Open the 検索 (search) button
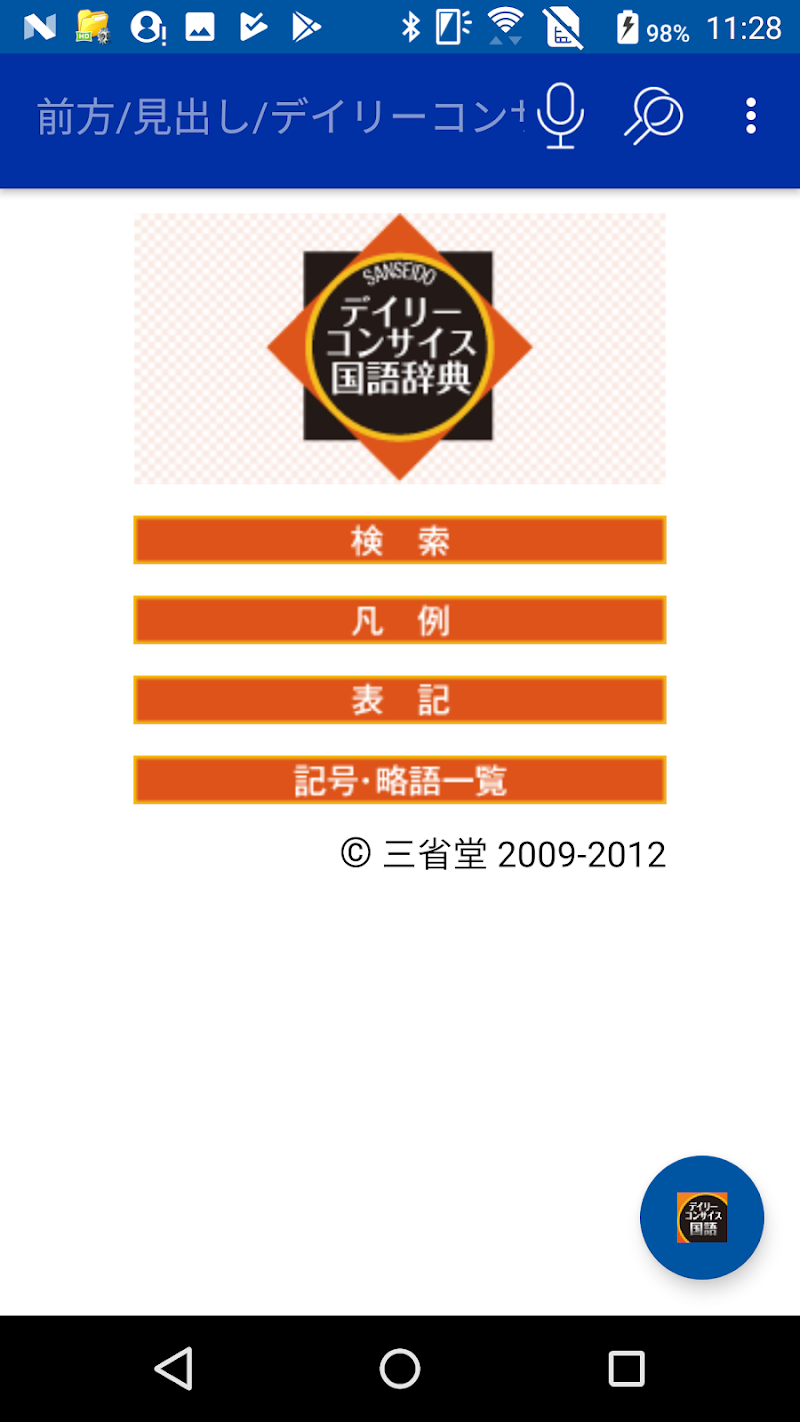The width and height of the screenshot is (800, 1422). click(400, 540)
